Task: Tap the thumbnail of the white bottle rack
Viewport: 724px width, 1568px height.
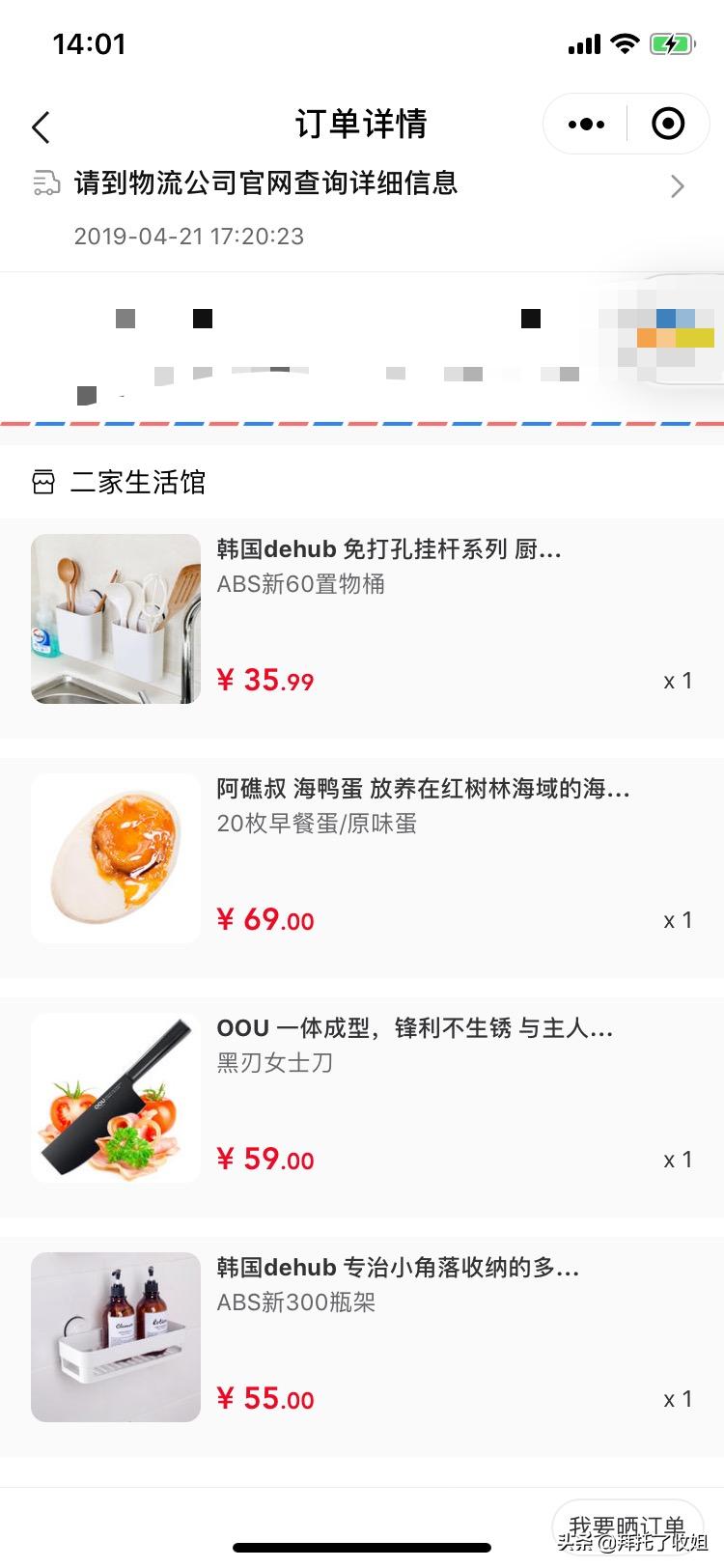Action: (x=115, y=1337)
